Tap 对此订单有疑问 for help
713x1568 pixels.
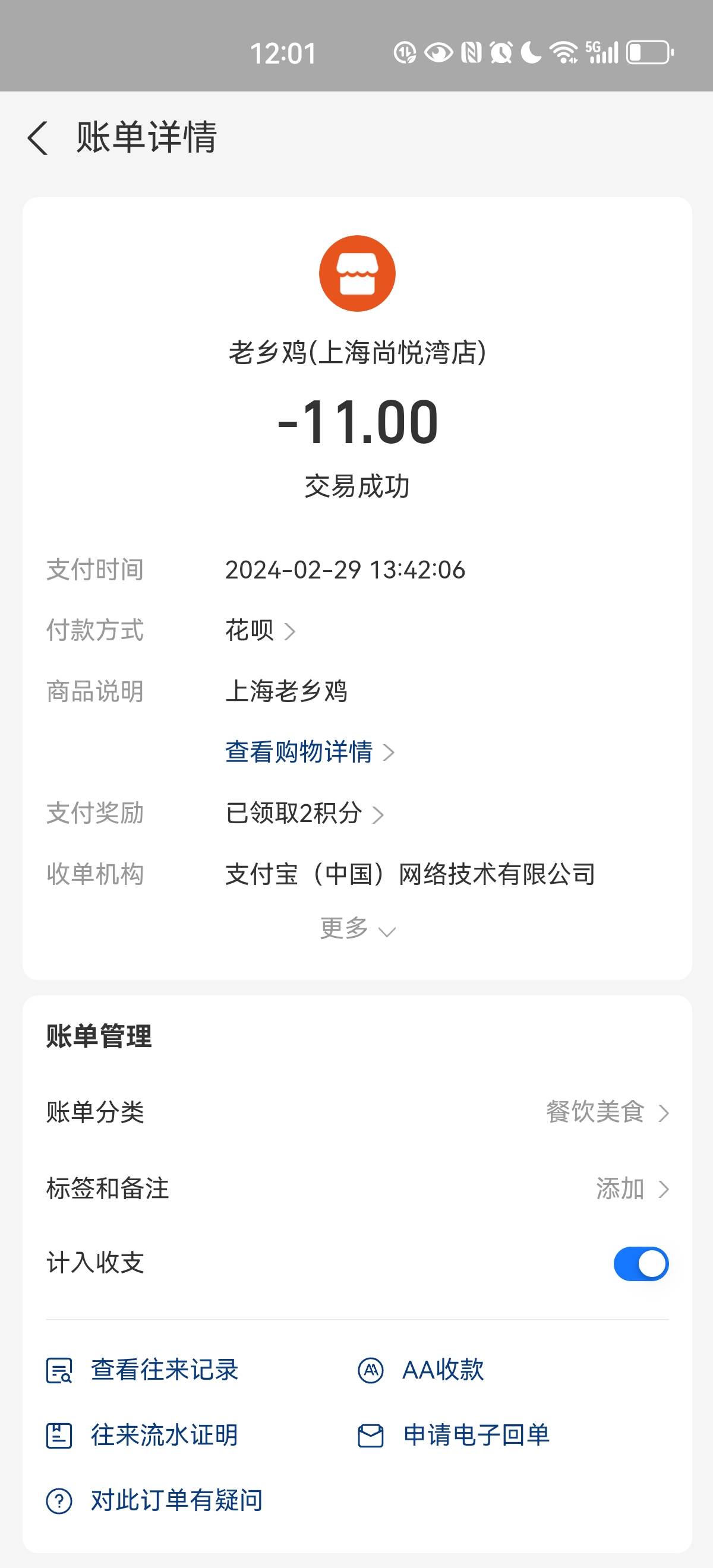[x=154, y=1500]
